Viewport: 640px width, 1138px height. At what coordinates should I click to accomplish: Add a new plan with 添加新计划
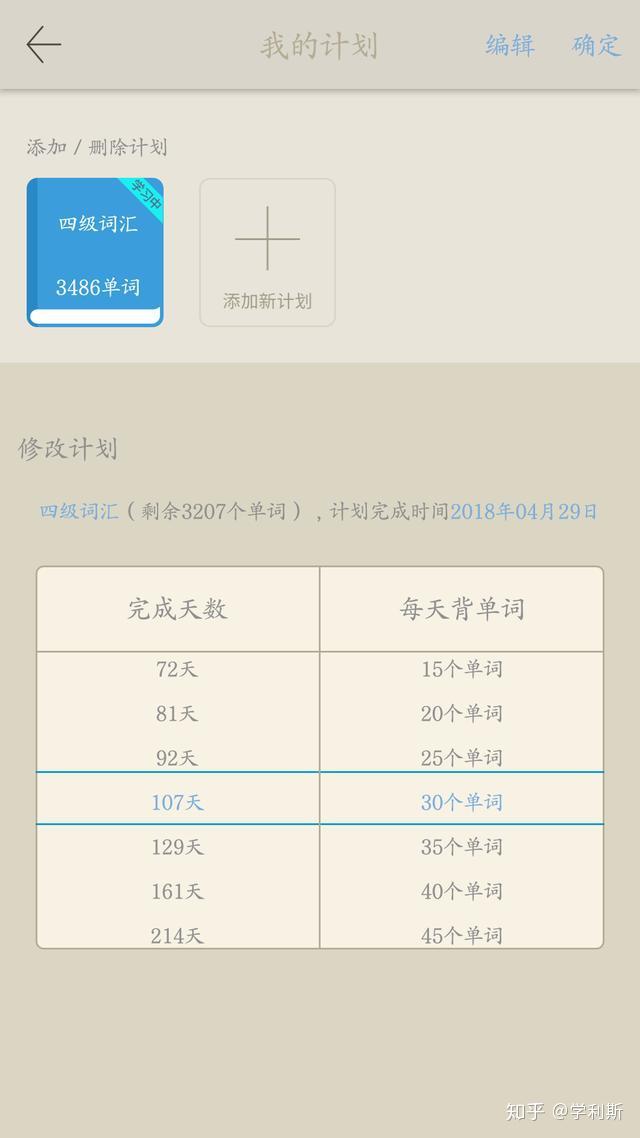267,252
